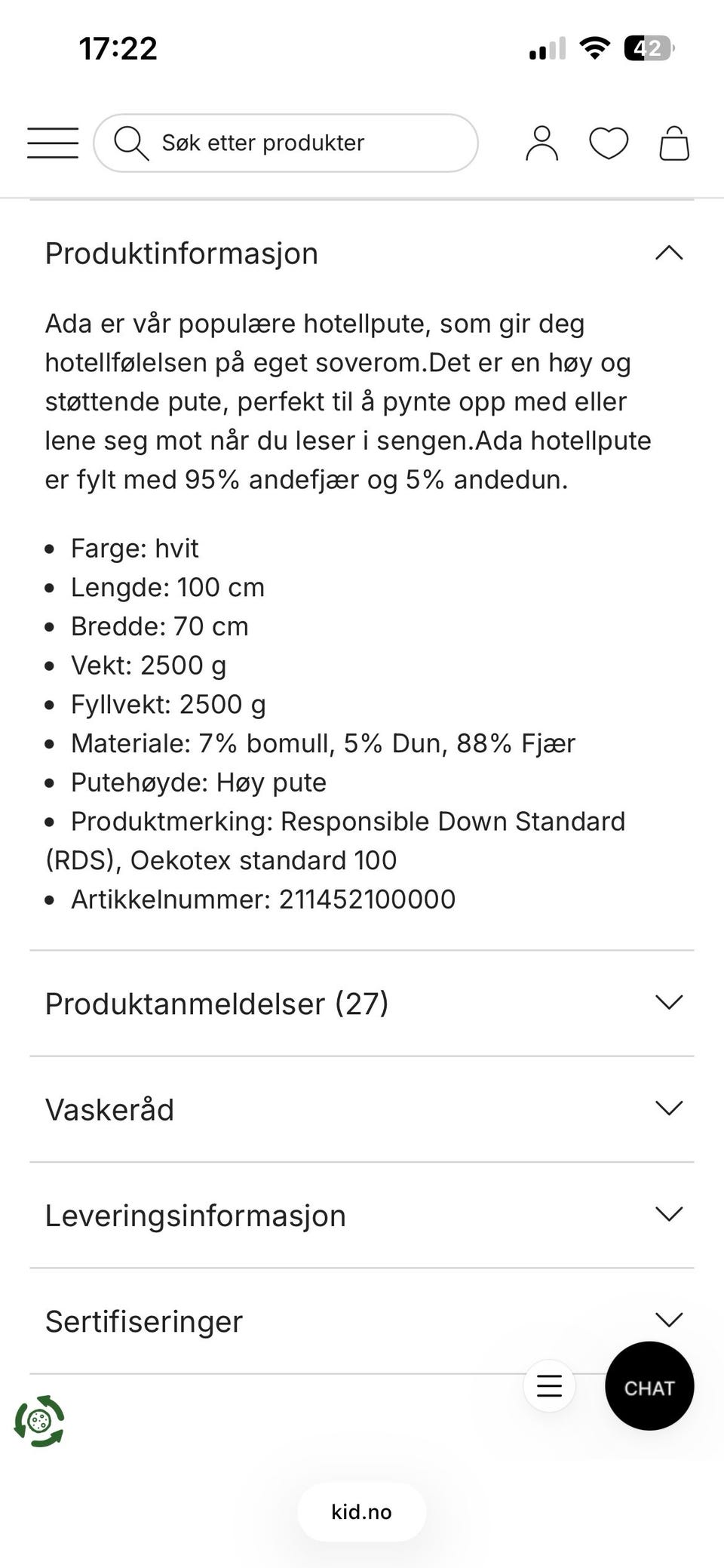Open the account profile icon
724x1568 pixels.
[540, 142]
